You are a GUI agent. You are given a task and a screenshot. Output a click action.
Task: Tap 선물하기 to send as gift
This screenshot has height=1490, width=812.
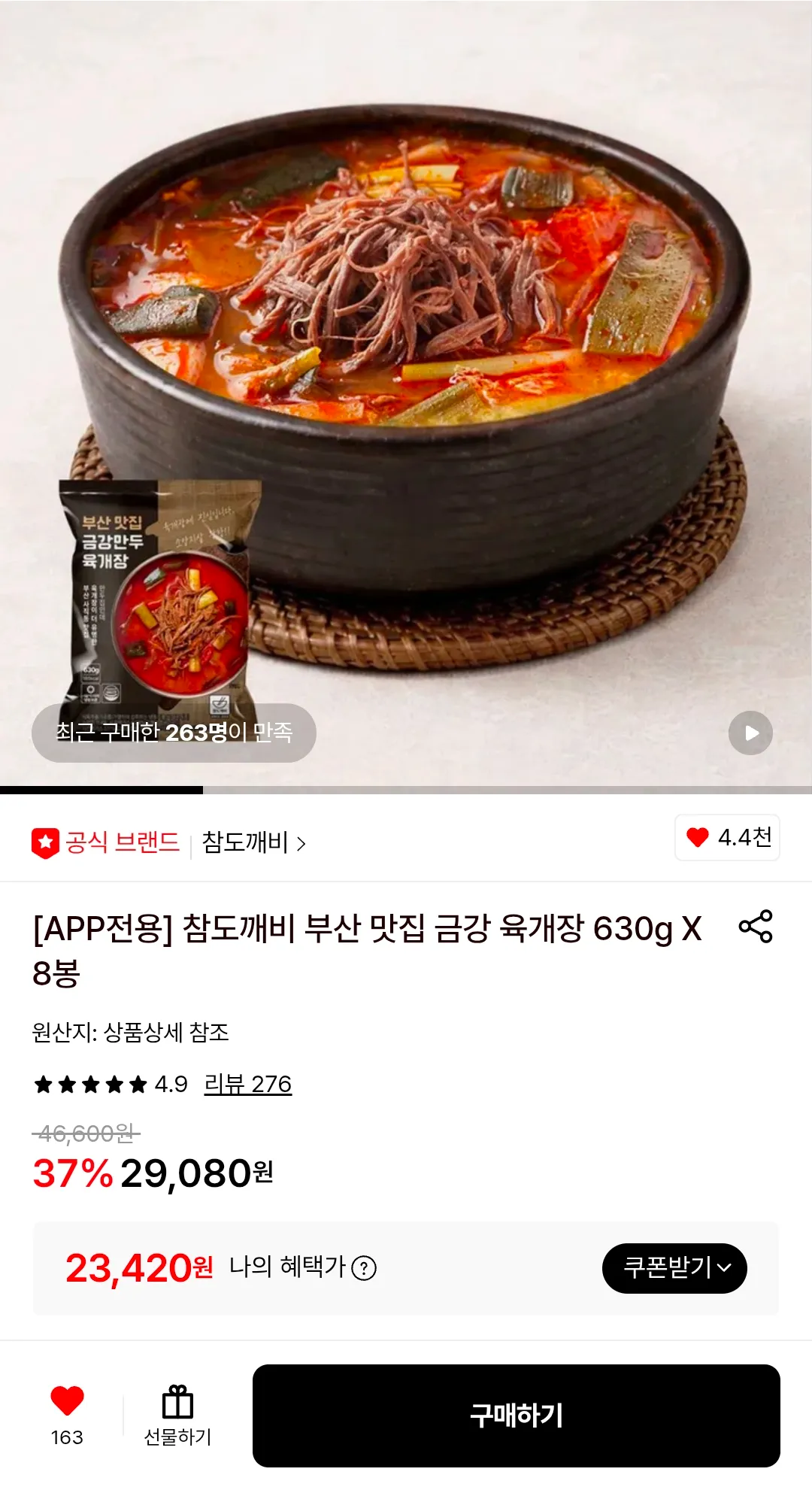tap(177, 1414)
